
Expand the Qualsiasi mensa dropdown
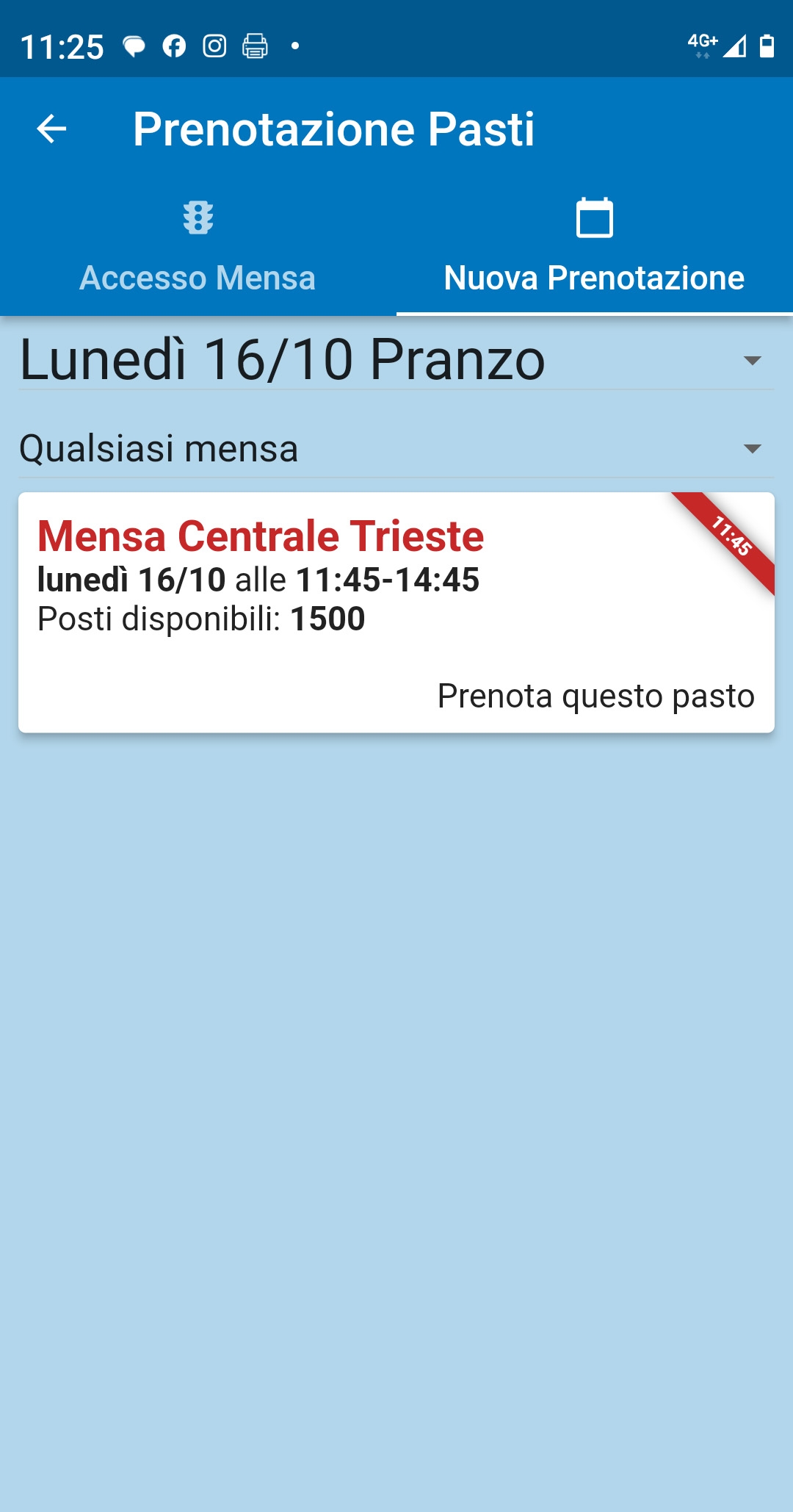click(x=396, y=449)
